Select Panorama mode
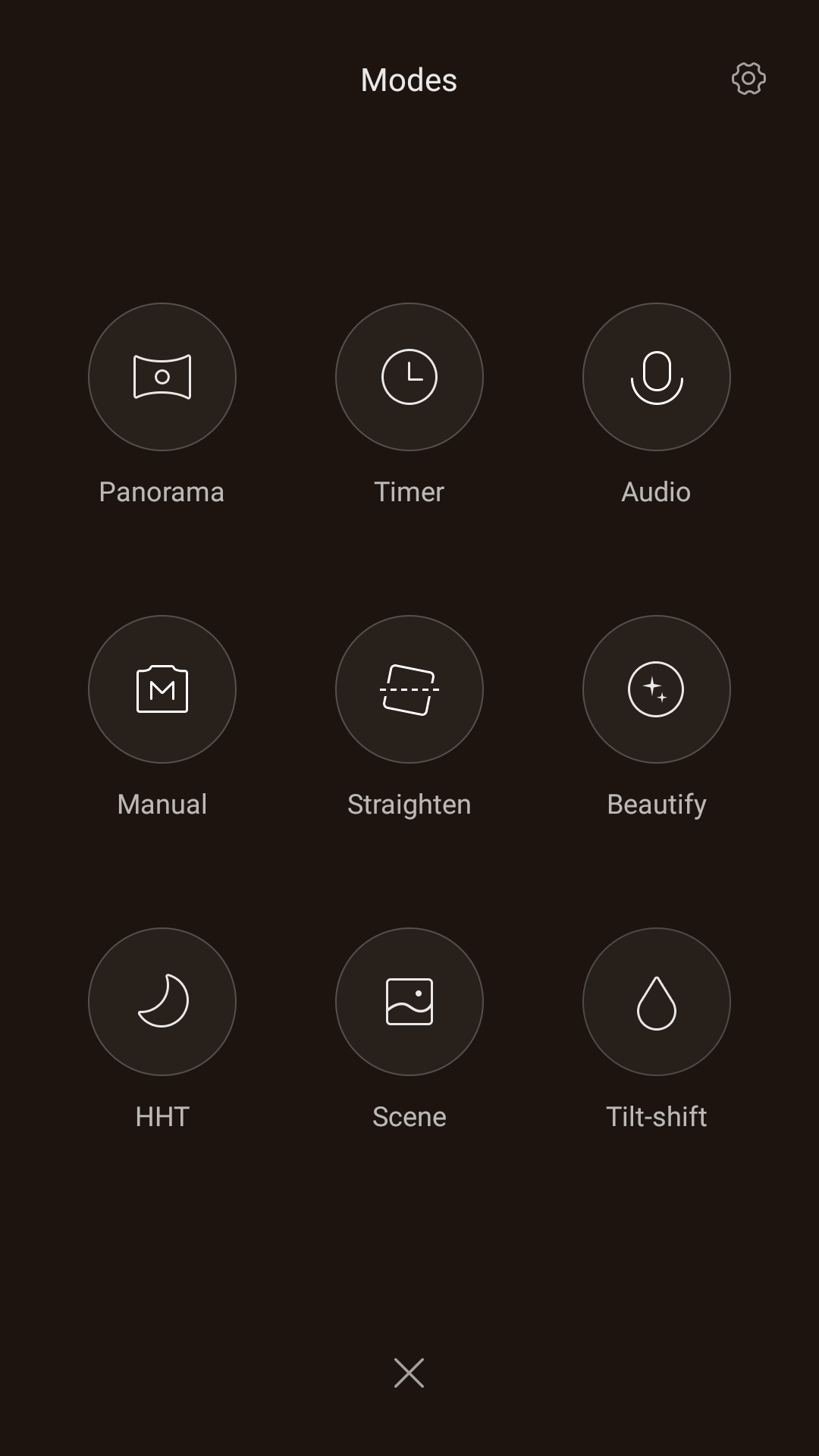The height and width of the screenshot is (1456, 819). [x=162, y=377]
